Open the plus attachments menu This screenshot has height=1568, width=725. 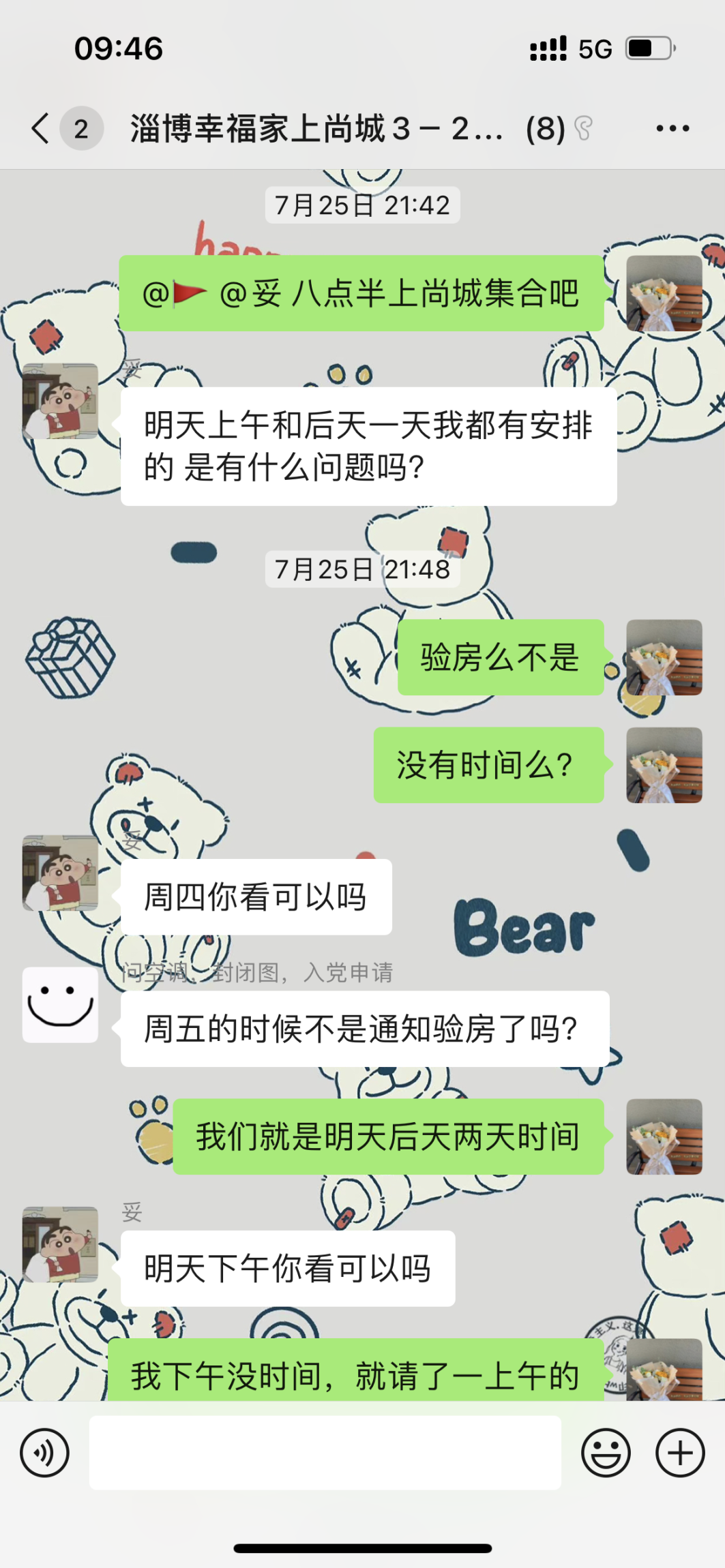coord(679,1453)
